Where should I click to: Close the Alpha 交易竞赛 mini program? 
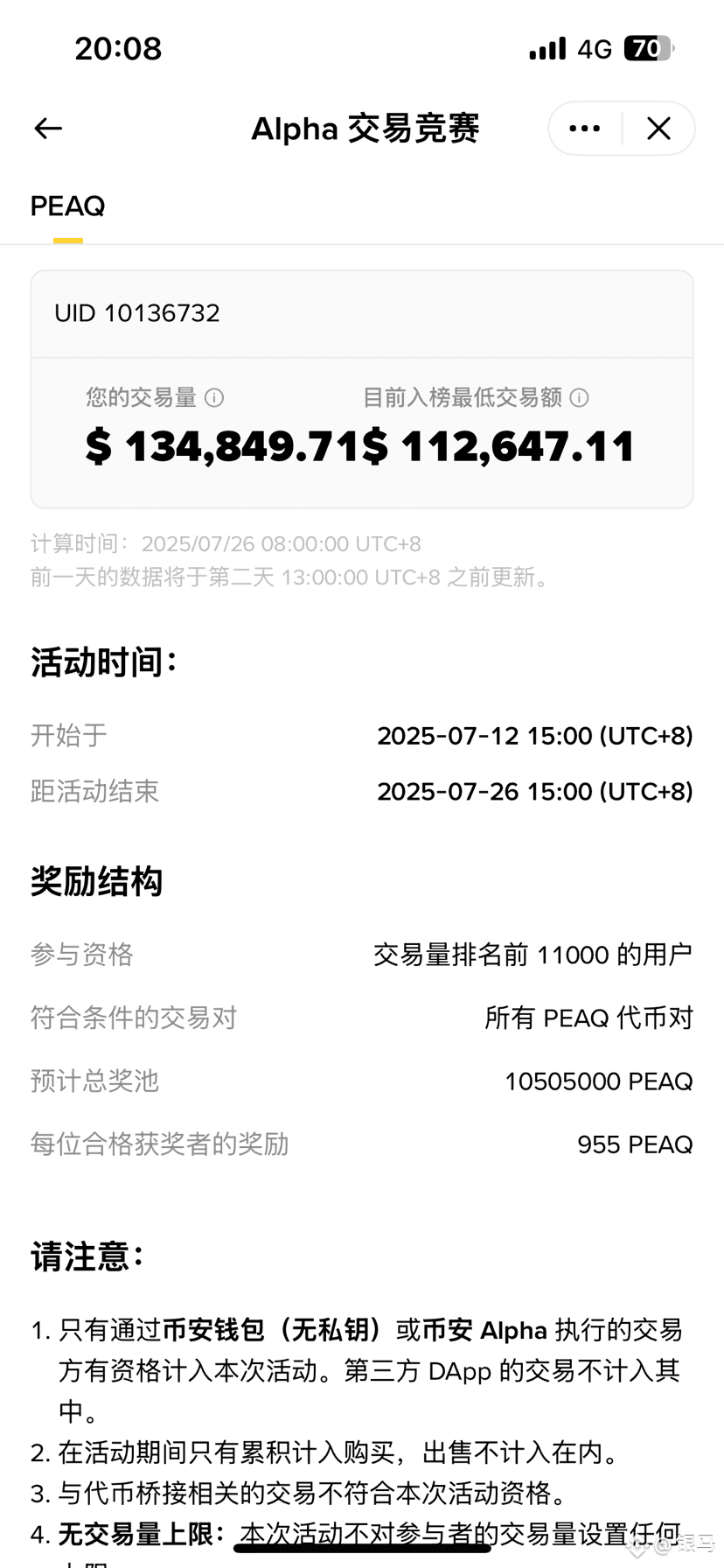coord(658,128)
